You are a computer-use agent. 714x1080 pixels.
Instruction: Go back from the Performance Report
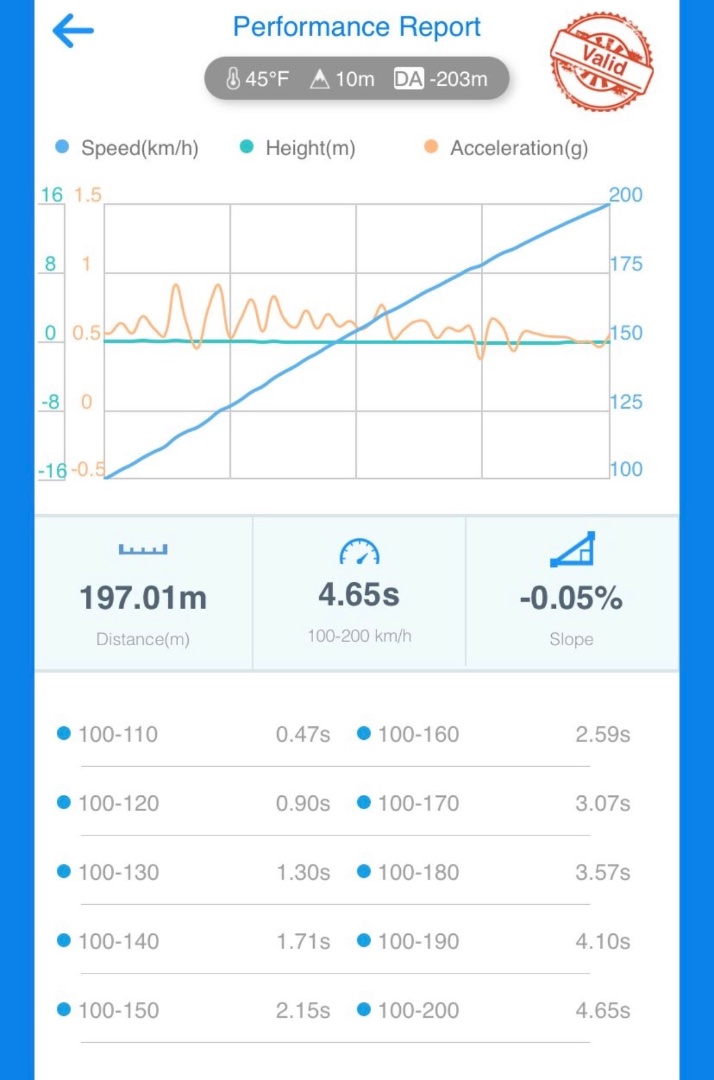coord(73,31)
